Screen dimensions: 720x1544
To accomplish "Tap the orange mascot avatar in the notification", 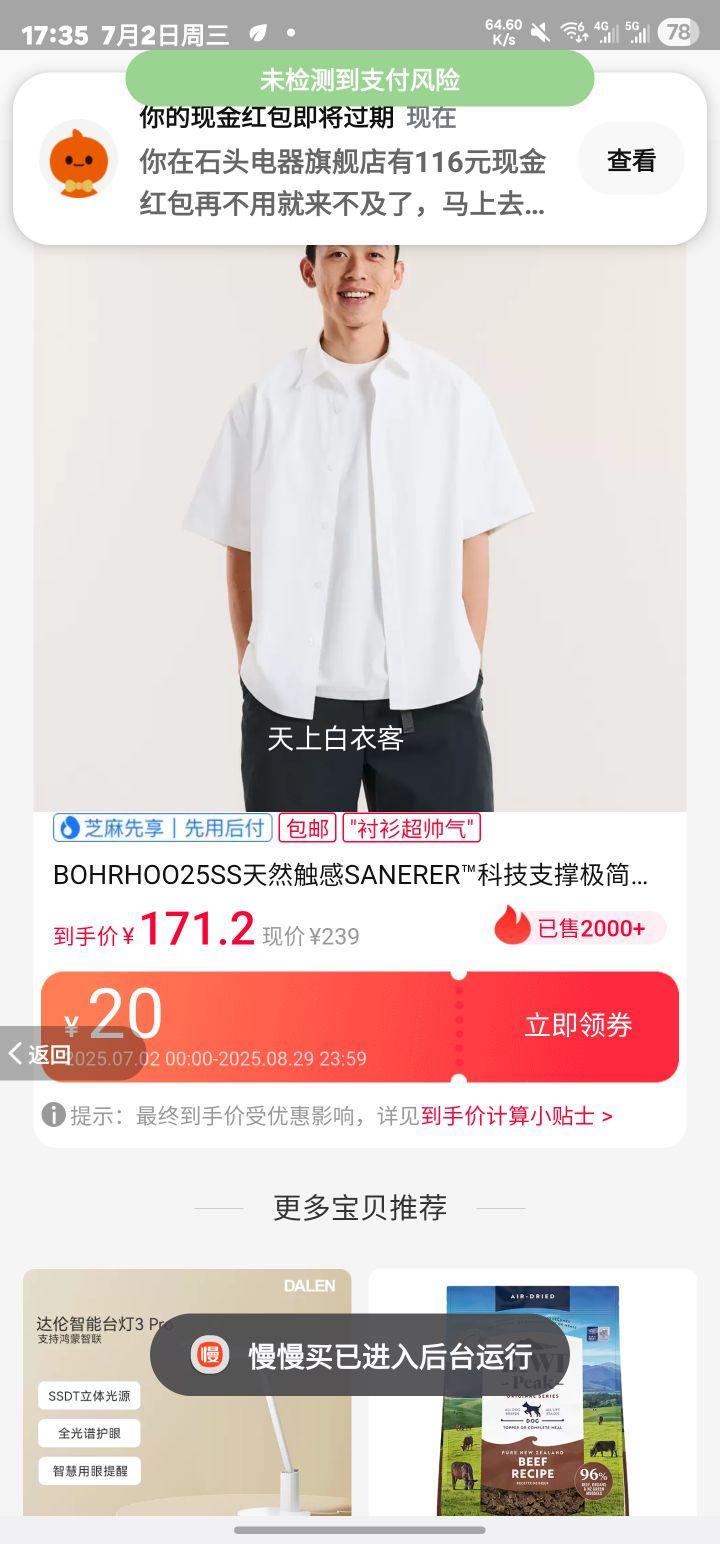I will (78, 160).
